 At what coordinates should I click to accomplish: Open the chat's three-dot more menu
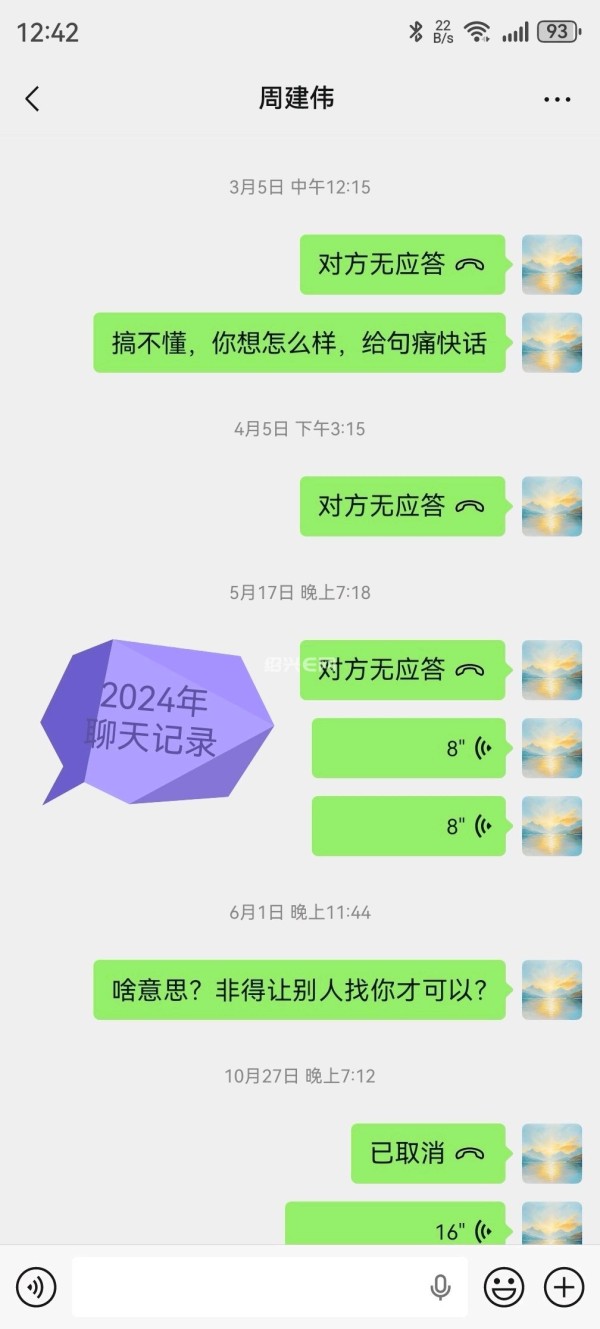pyautogui.click(x=556, y=99)
